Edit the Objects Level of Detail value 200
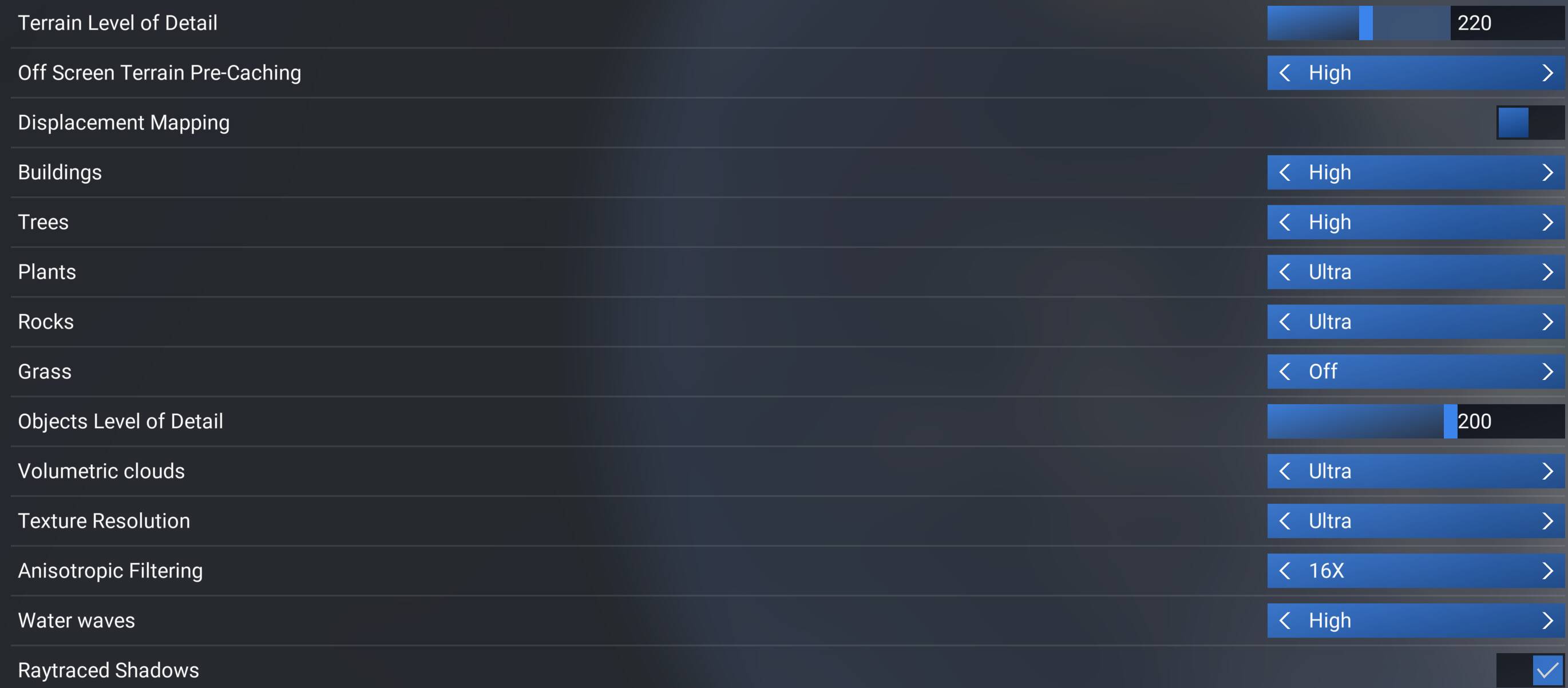This screenshot has height=688, width=1568. pyautogui.click(x=1506, y=421)
